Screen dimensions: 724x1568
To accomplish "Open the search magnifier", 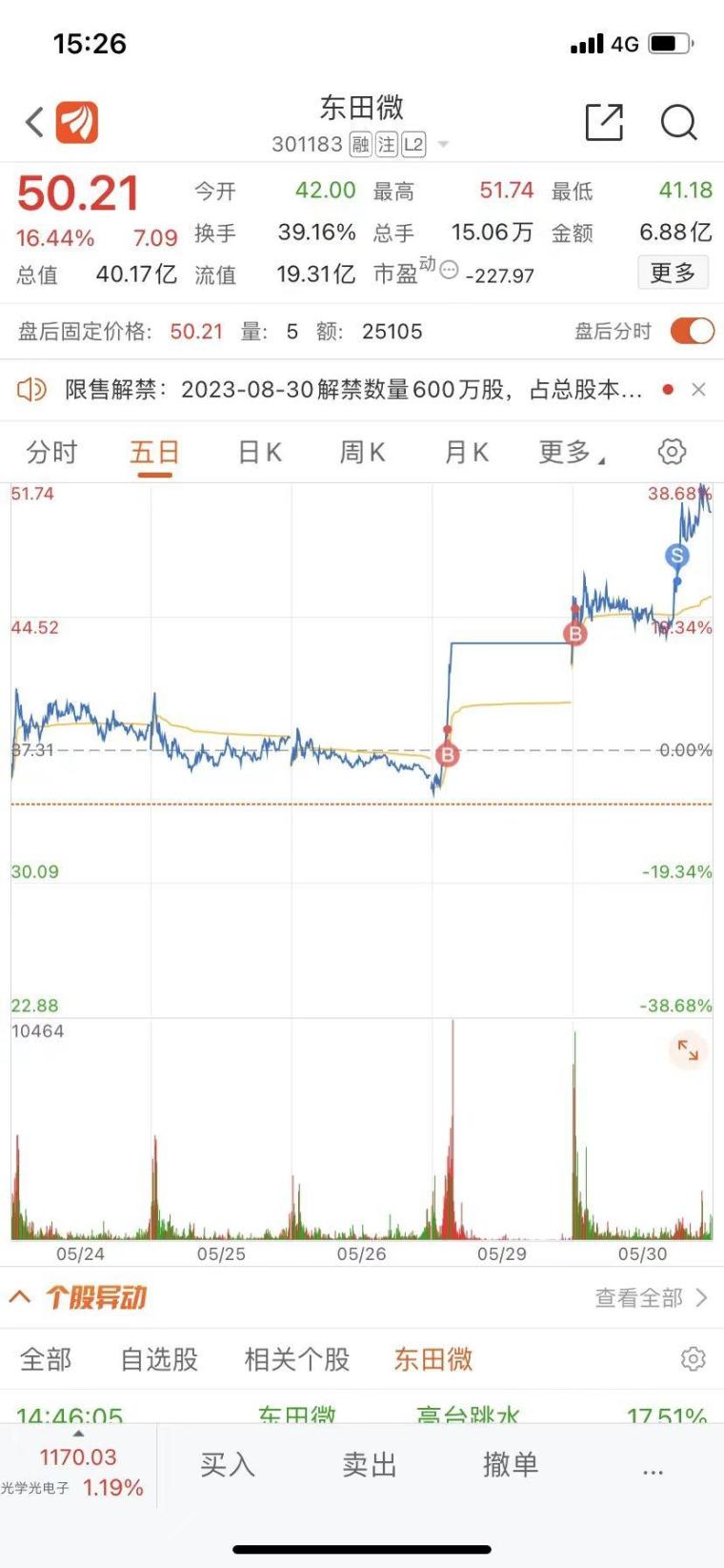I will (678, 122).
